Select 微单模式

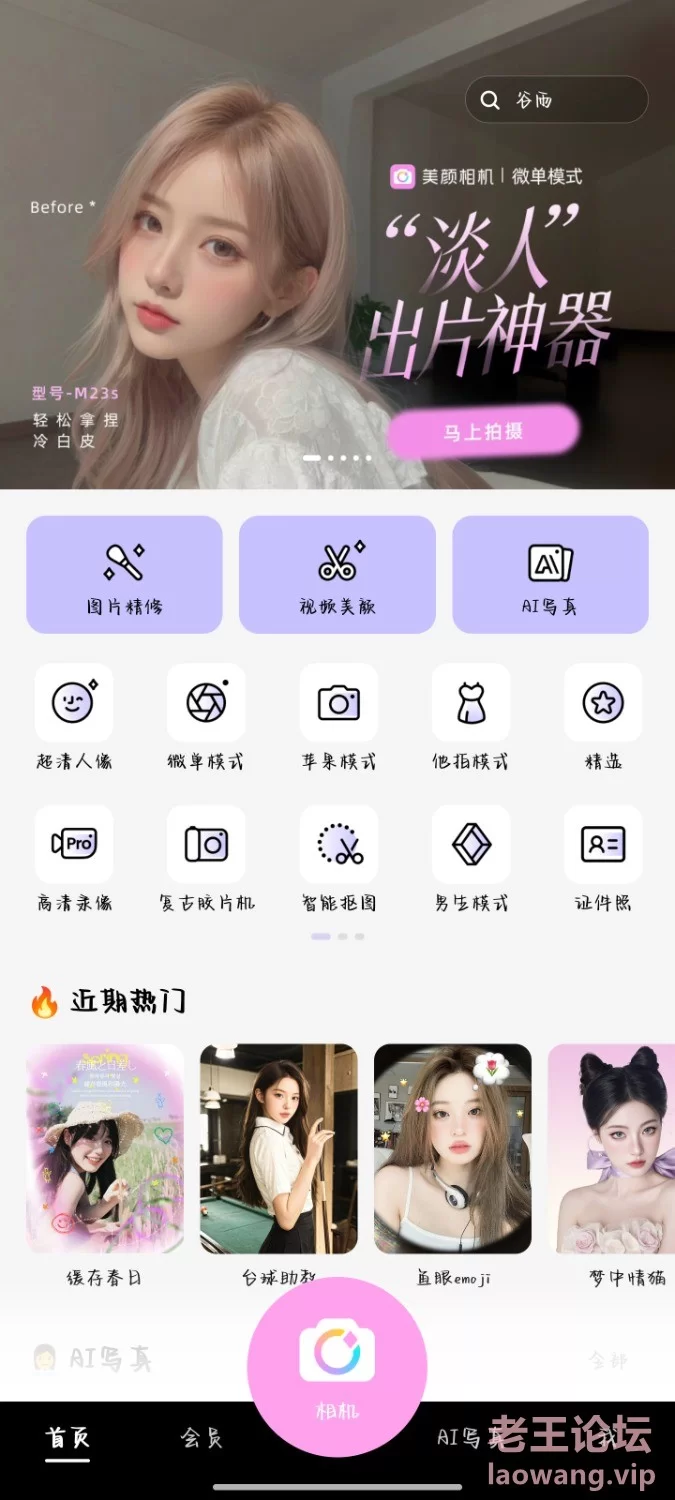(x=206, y=718)
